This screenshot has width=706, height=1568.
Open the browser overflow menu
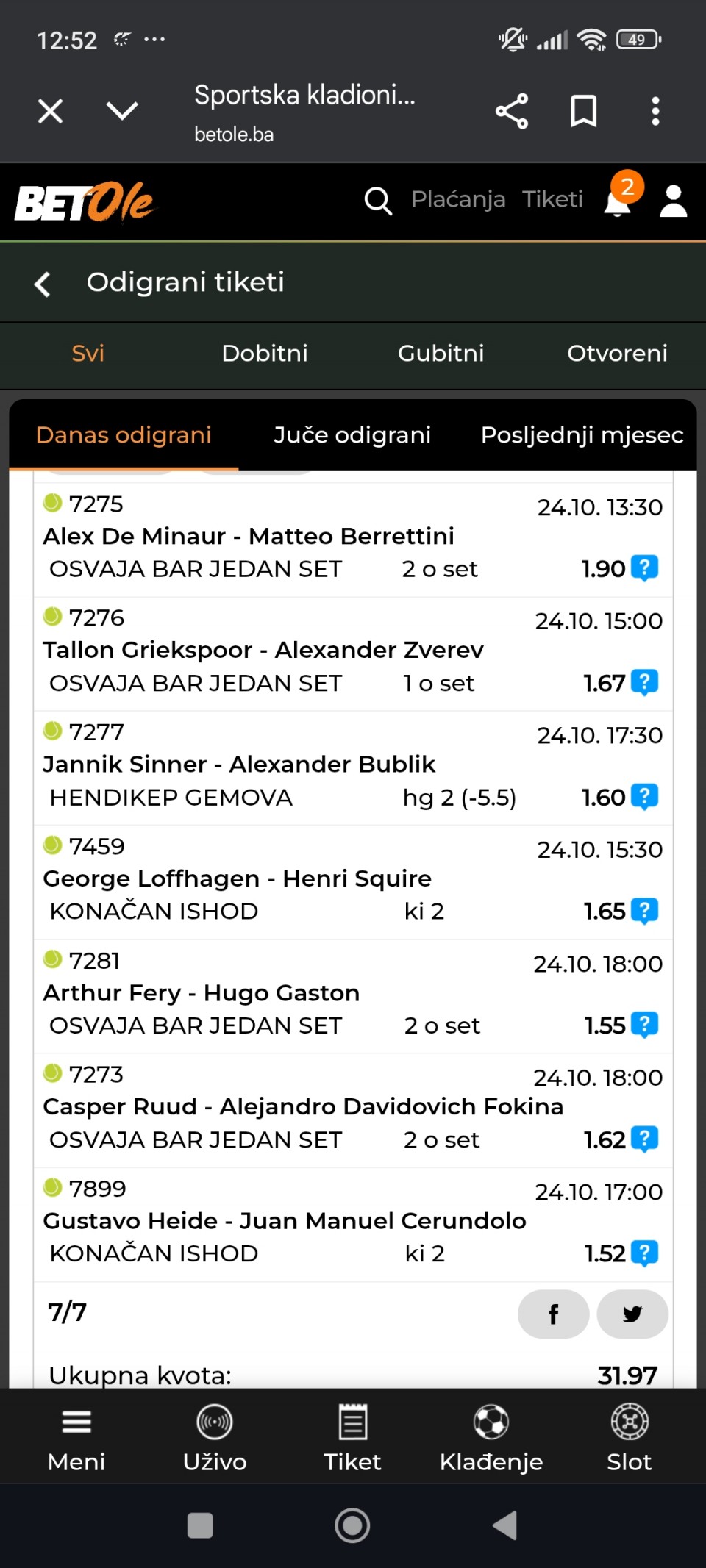point(655,111)
